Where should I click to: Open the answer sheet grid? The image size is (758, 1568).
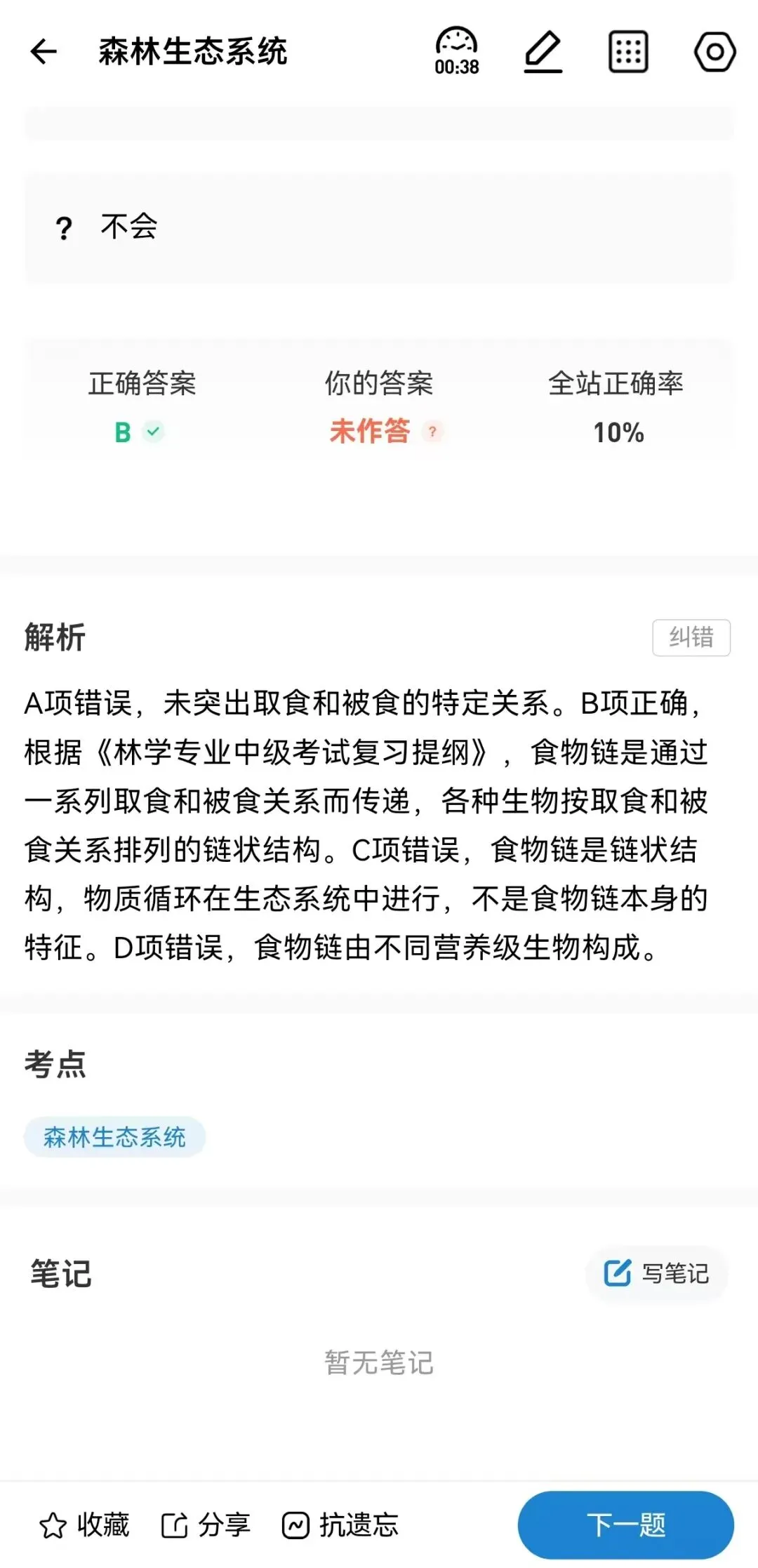point(628,51)
